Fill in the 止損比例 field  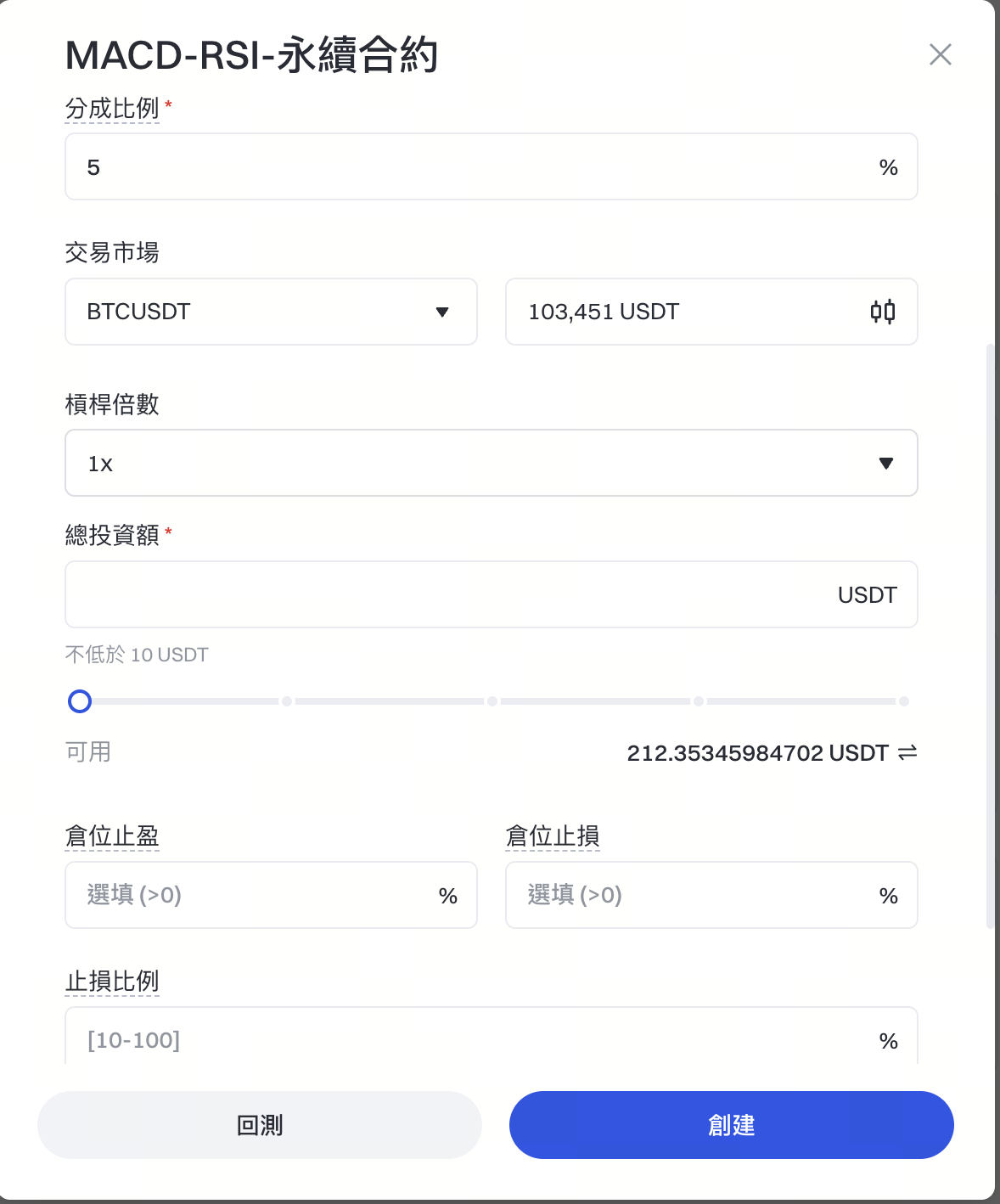point(475,1040)
